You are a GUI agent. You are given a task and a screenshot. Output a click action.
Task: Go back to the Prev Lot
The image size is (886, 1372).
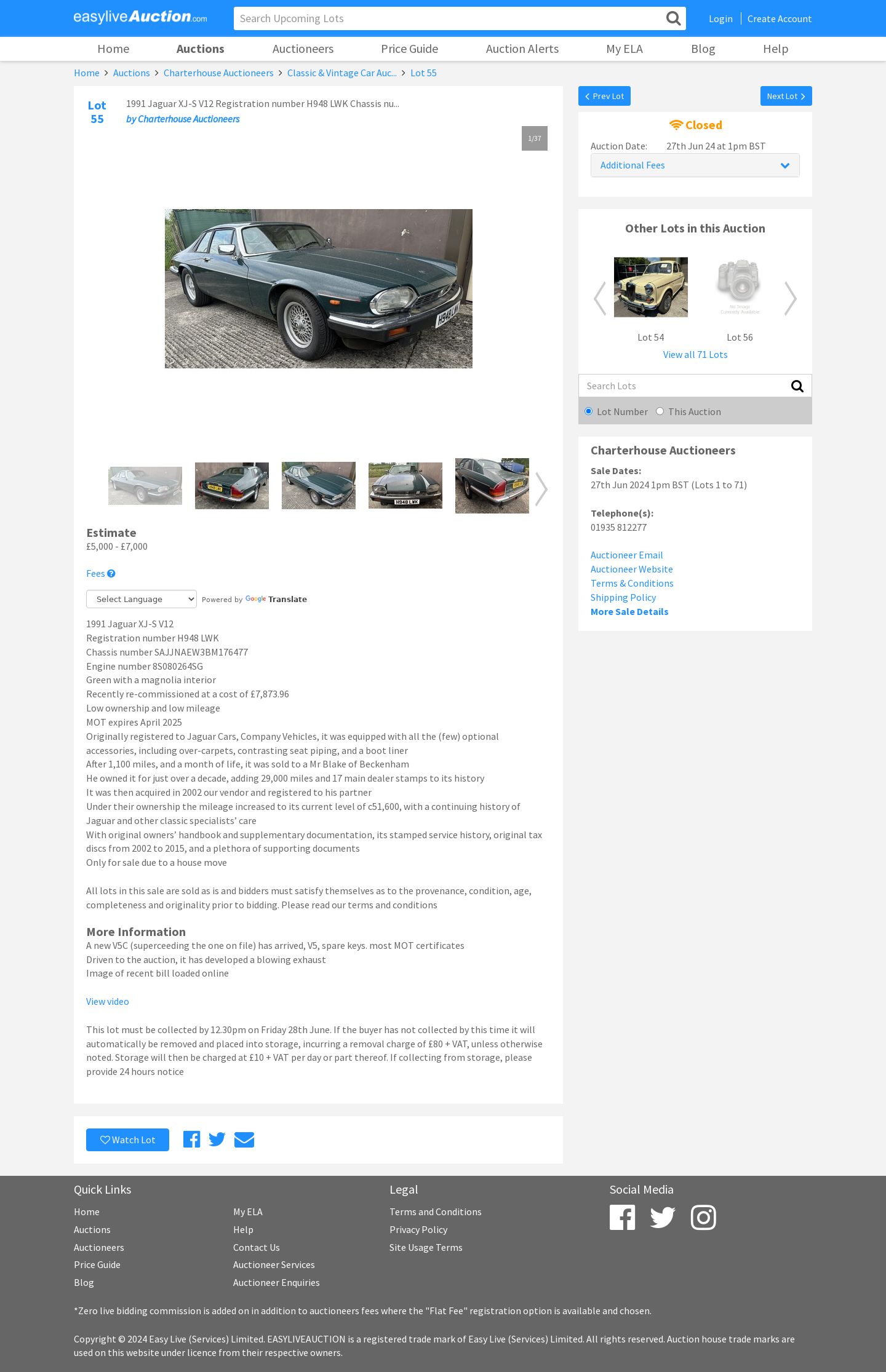604,96
